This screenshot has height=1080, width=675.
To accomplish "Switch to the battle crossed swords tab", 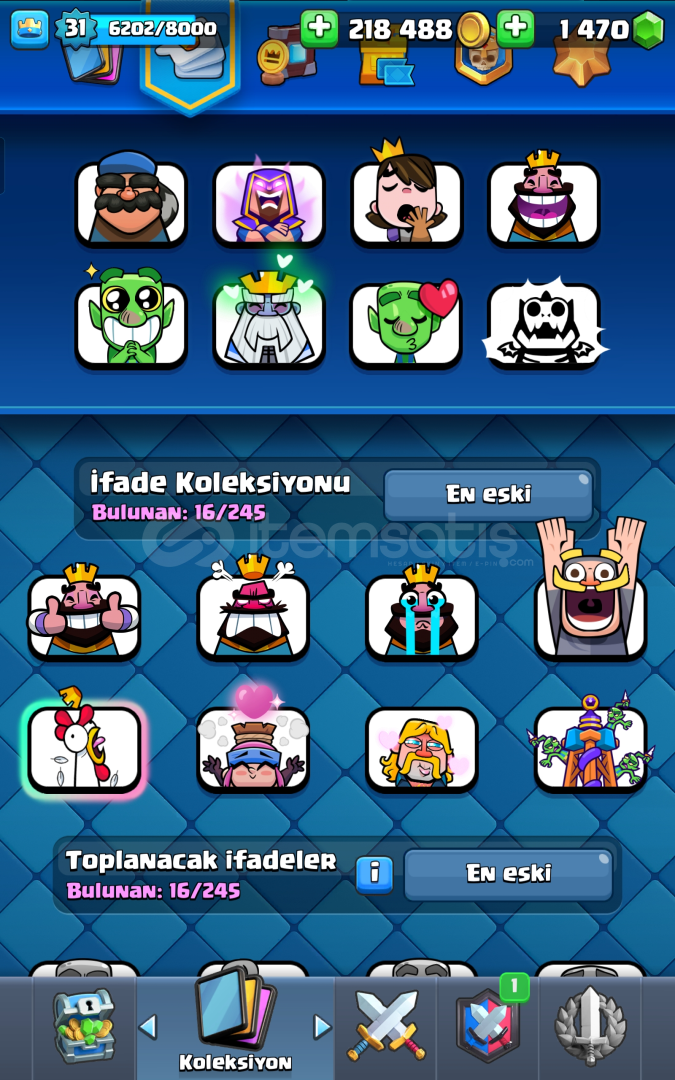I will [x=385, y=1026].
